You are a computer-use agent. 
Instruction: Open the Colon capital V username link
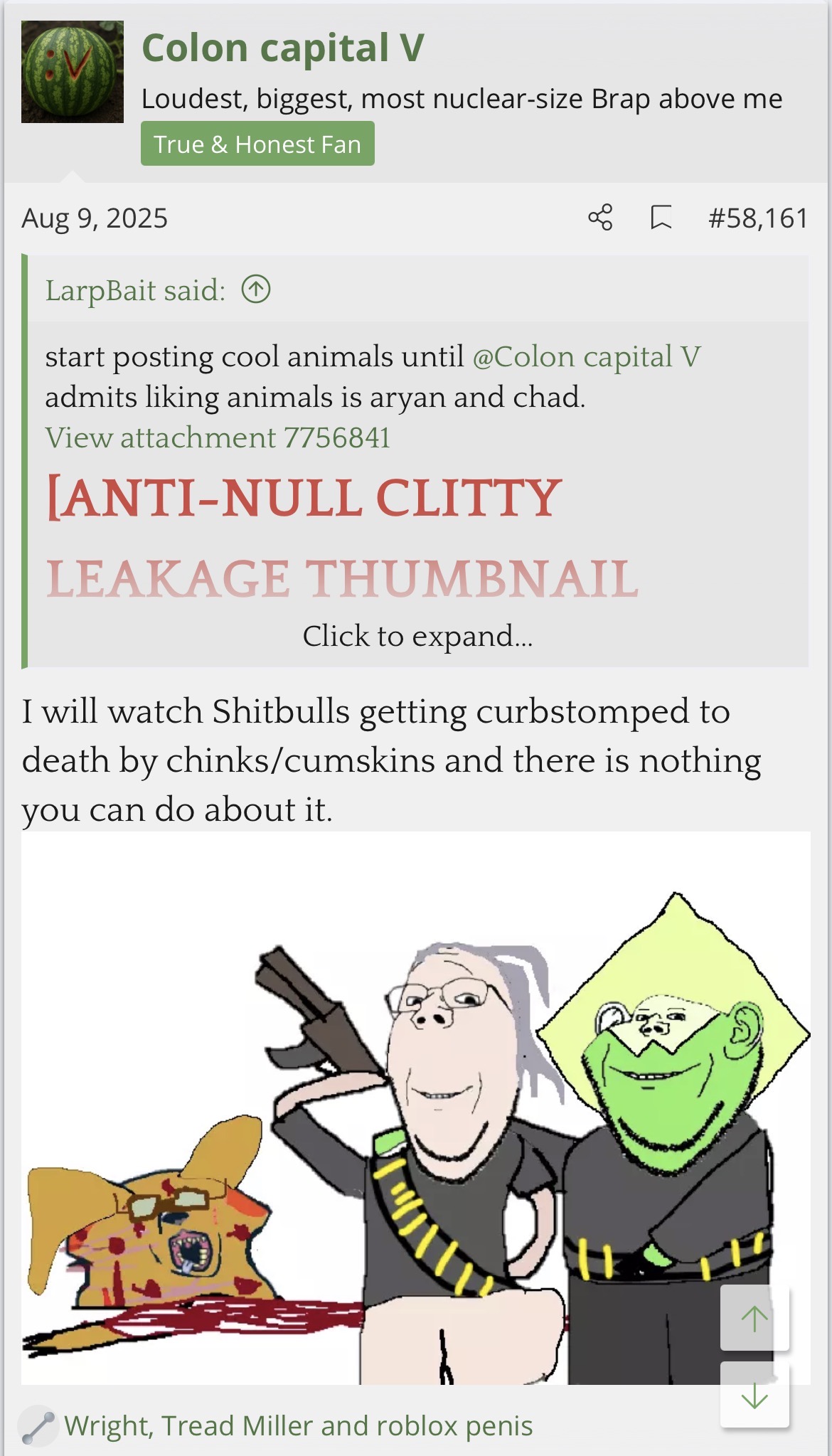point(282,48)
